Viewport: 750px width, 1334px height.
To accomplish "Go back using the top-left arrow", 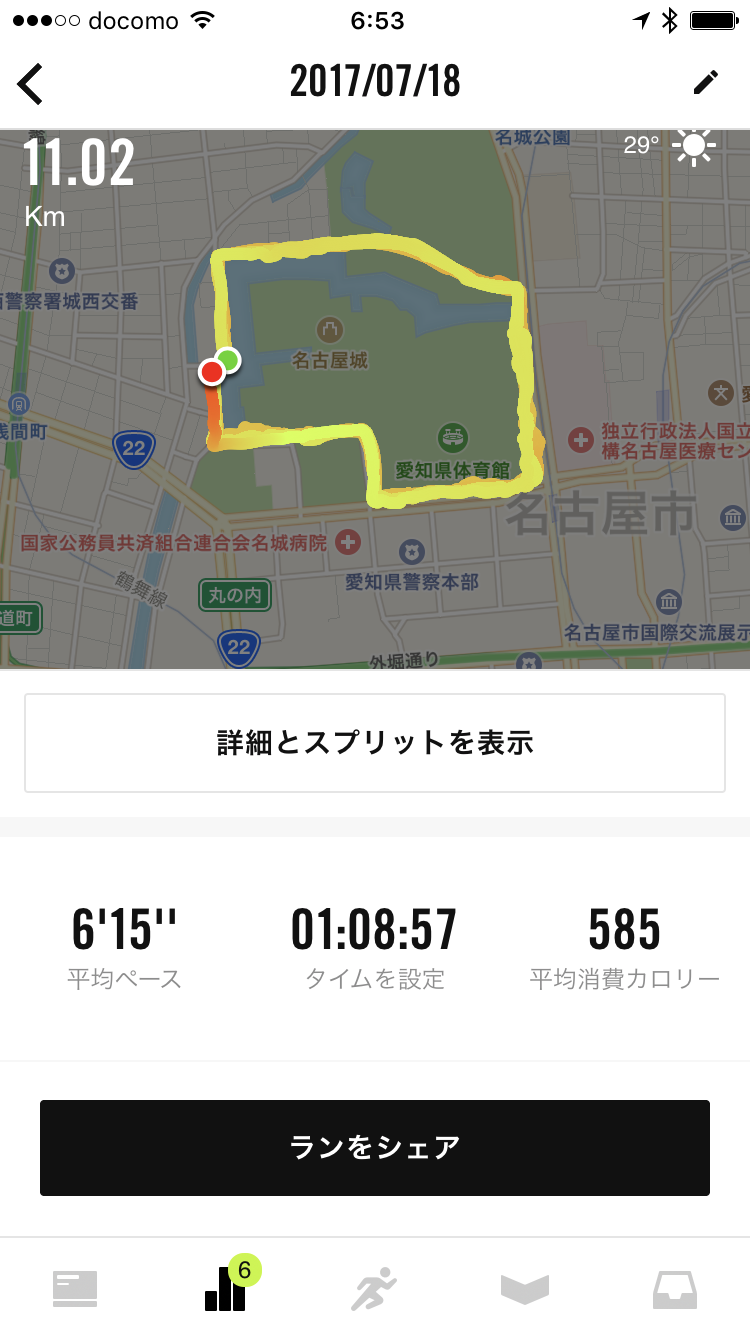I will [x=31, y=82].
